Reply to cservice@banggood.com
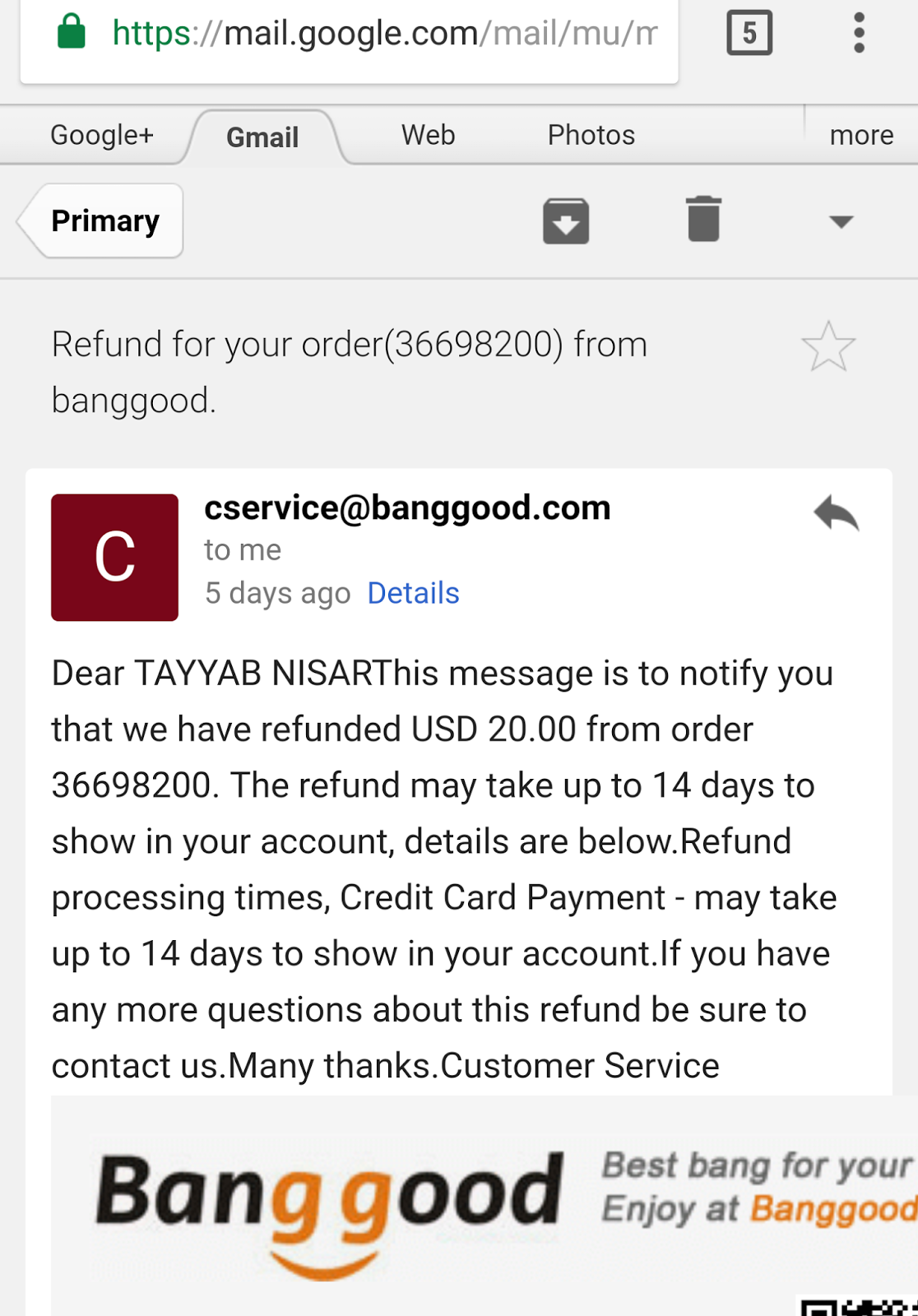Screen dimensions: 918x1316 [x=836, y=514]
